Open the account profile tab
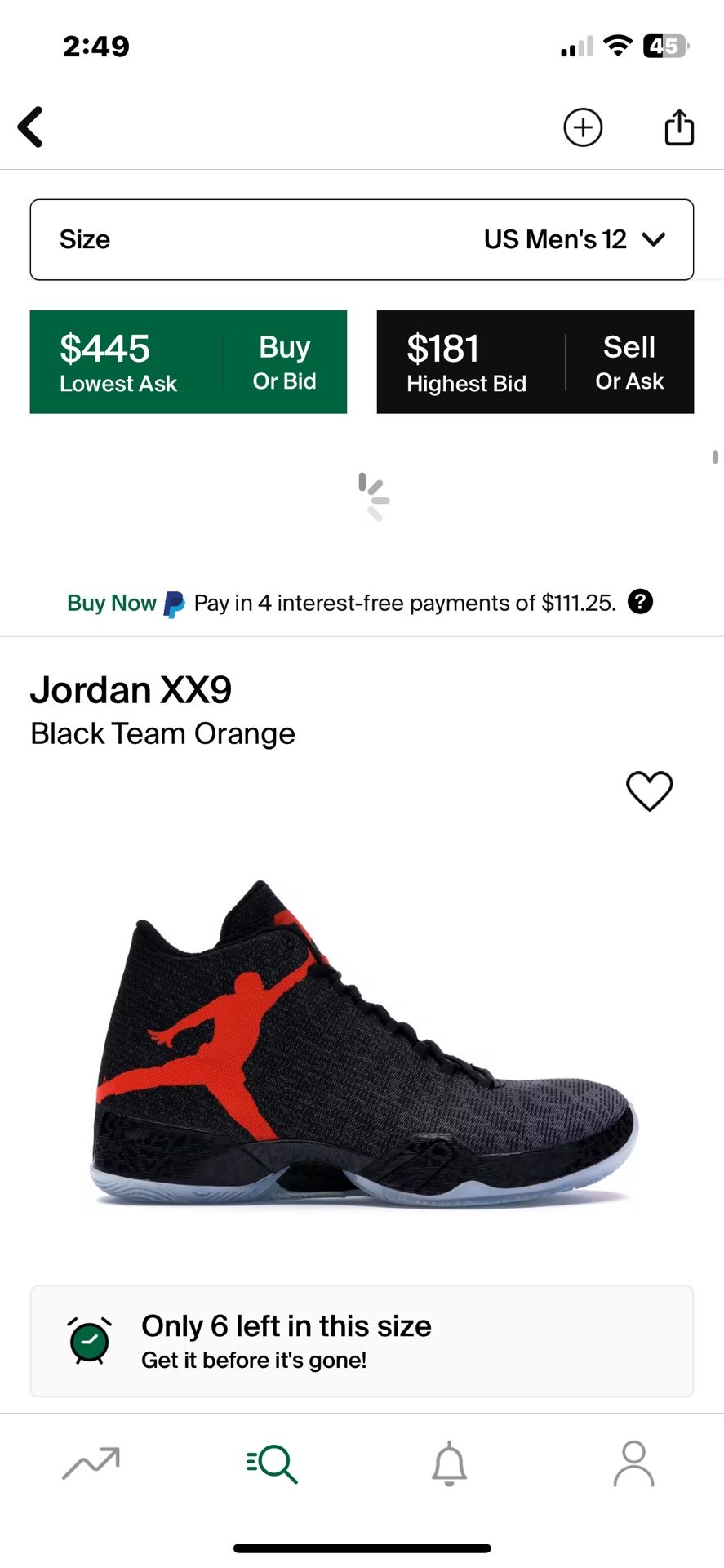 [633, 1463]
